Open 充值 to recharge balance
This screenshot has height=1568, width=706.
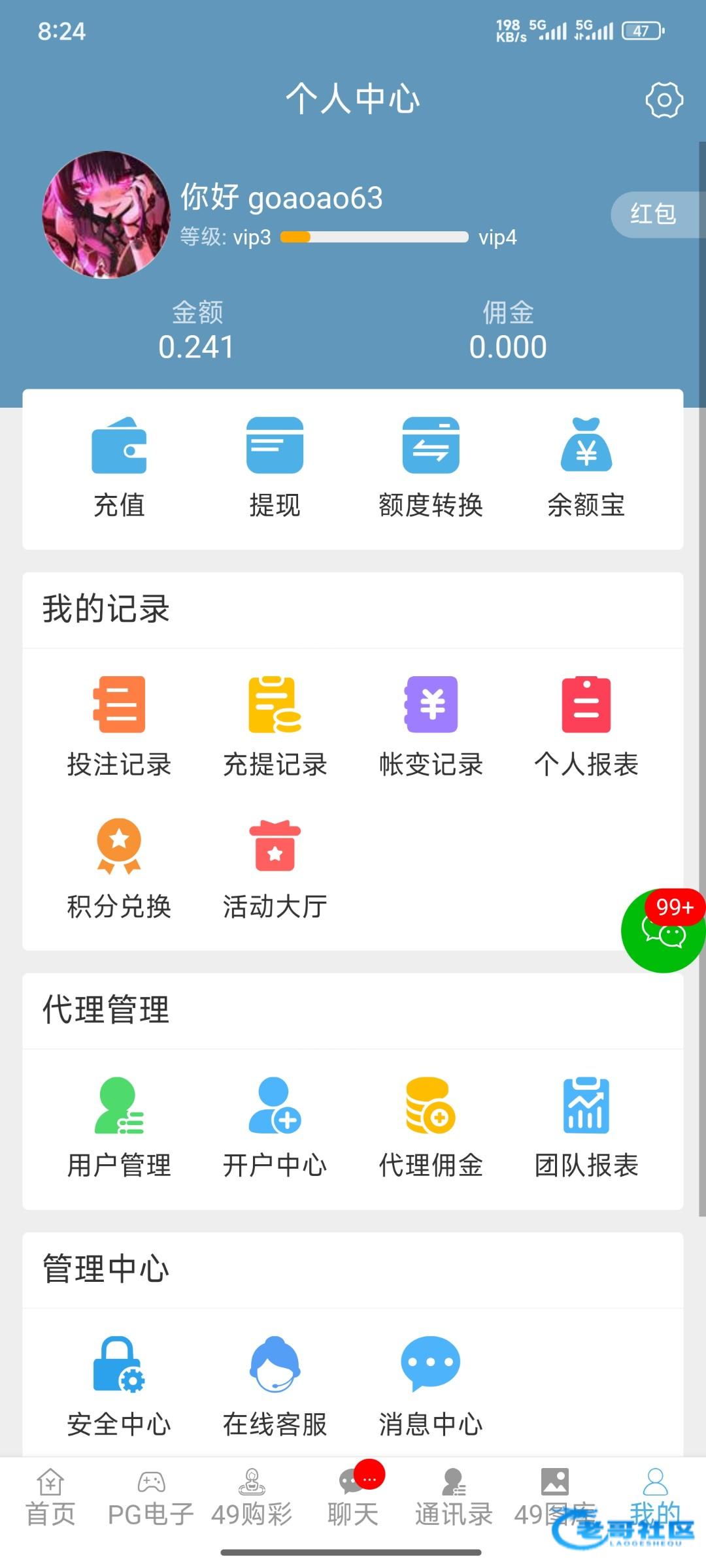[119, 466]
